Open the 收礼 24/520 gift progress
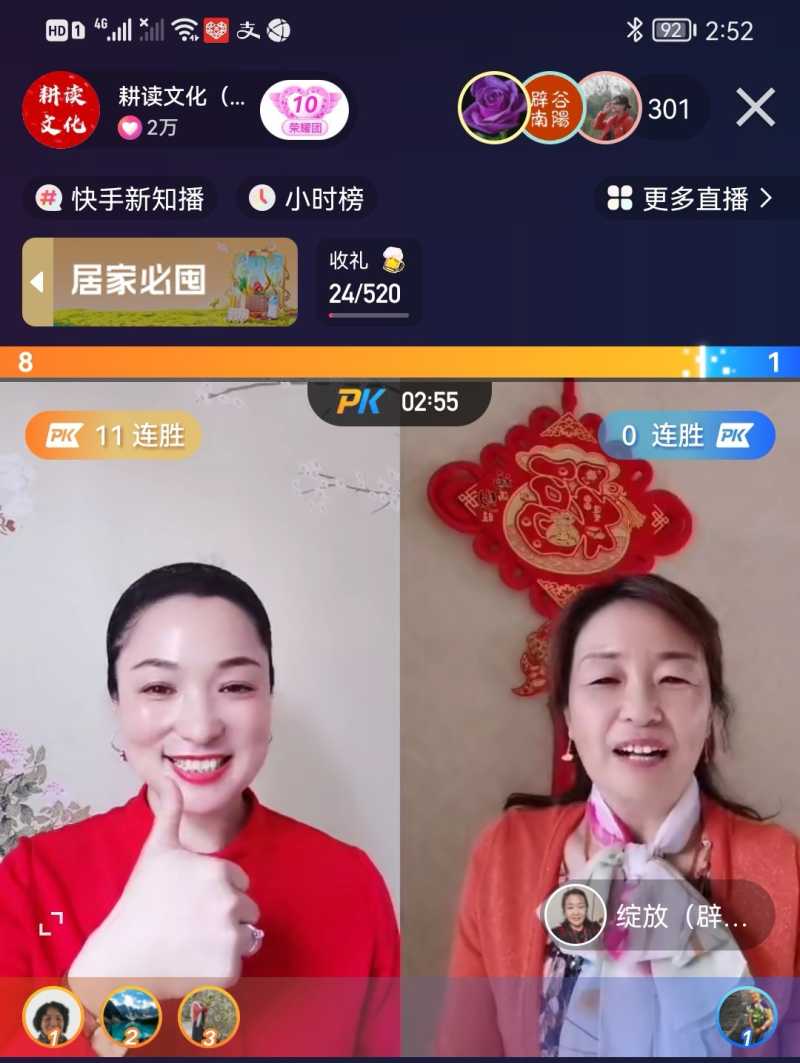800x1063 pixels. (x=368, y=282)
